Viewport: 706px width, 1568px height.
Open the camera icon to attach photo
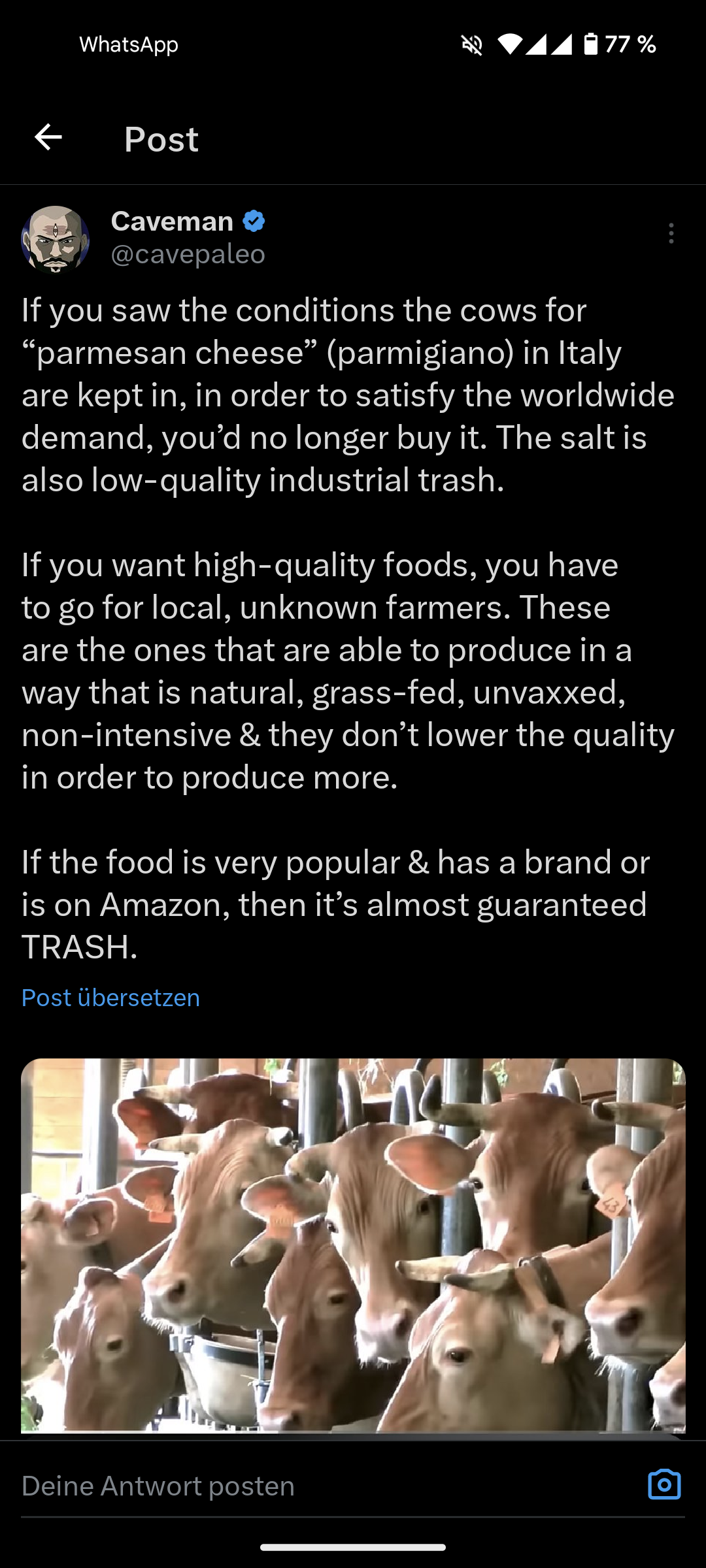coord(664,1485)
